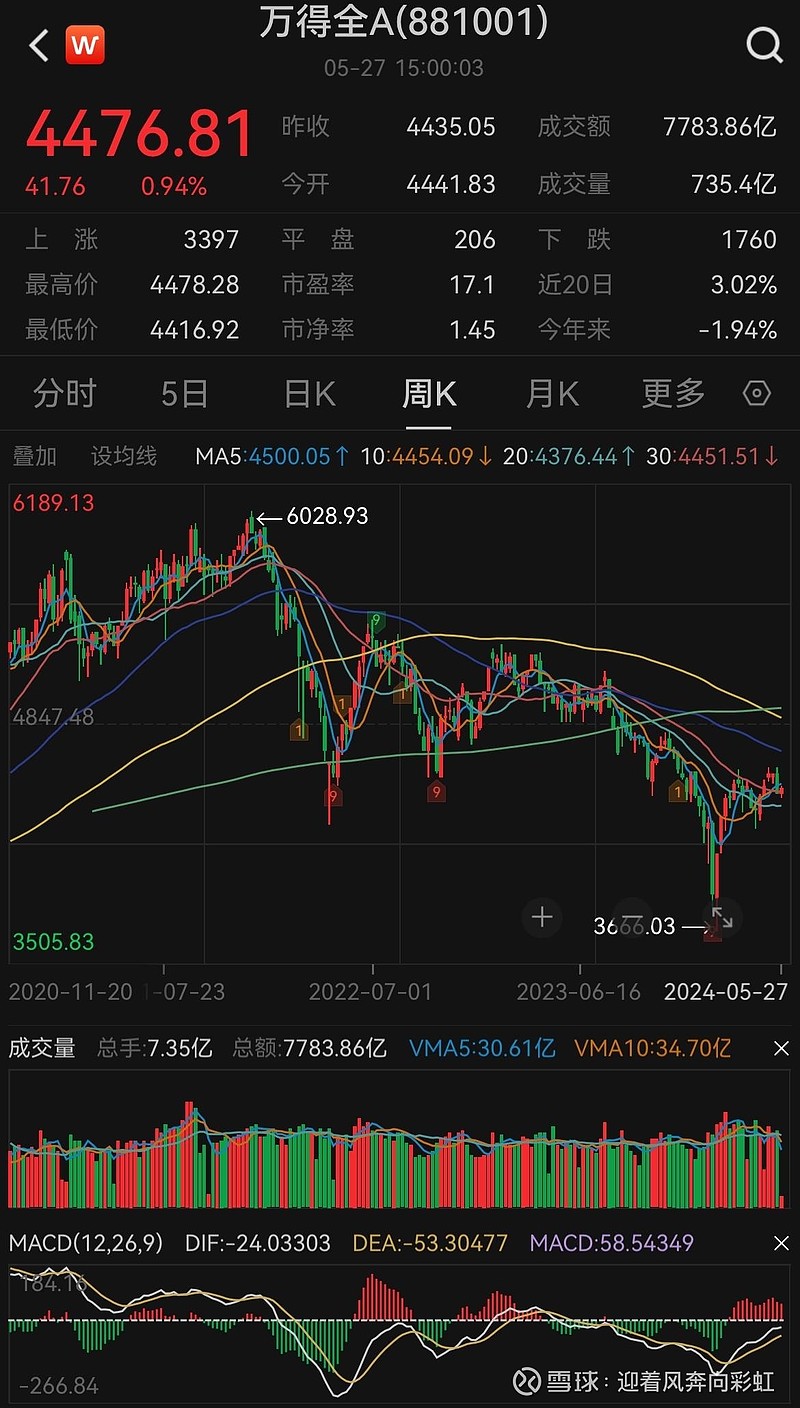Viewport: 800px width, 1408px height.
Task: Switch to the 分时 tab
Action: (64, 394)
